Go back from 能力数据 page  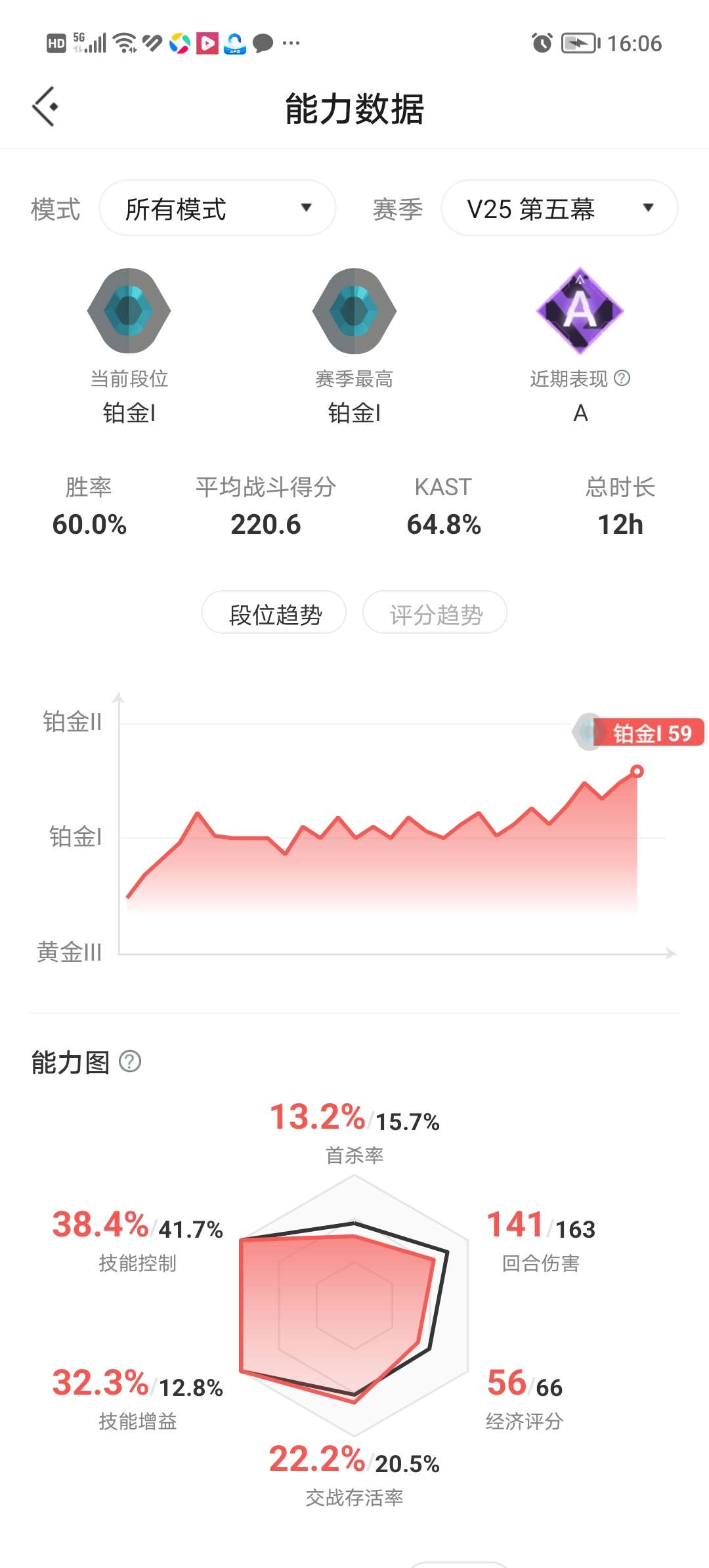(45, 106)
